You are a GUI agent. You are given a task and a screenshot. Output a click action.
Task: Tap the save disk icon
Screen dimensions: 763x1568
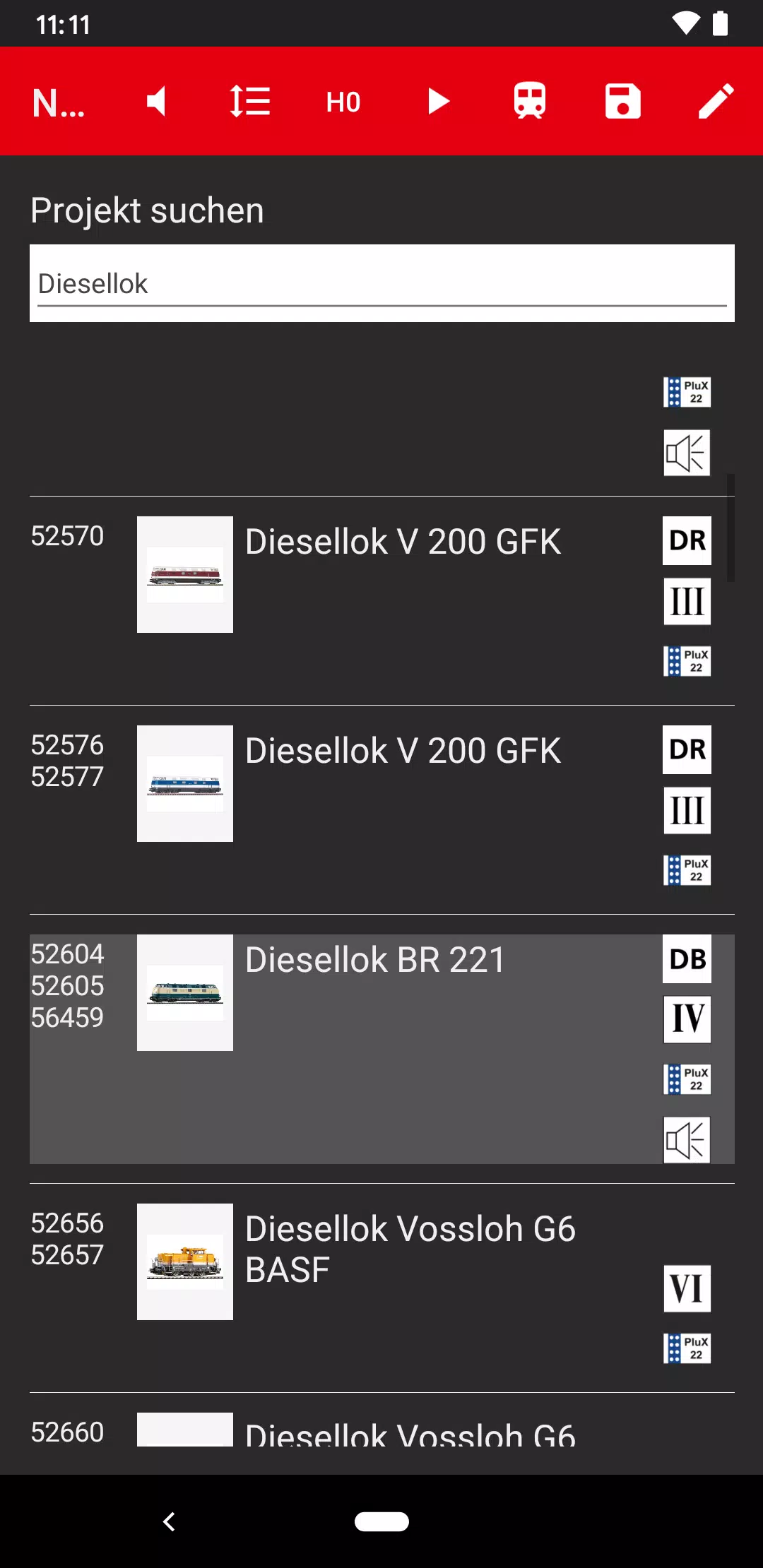(x=622, y=102)
